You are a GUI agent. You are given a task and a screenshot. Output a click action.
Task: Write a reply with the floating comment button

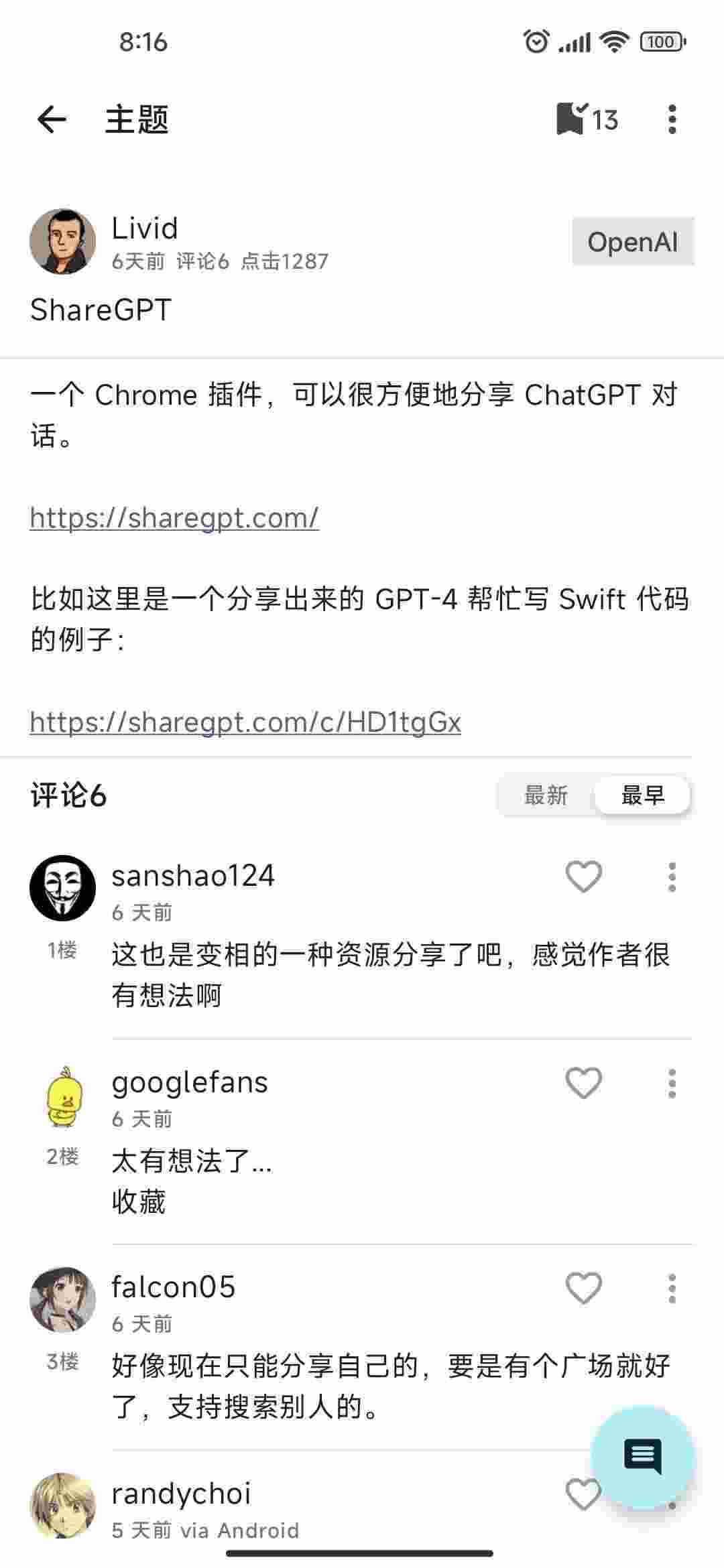642,1457
